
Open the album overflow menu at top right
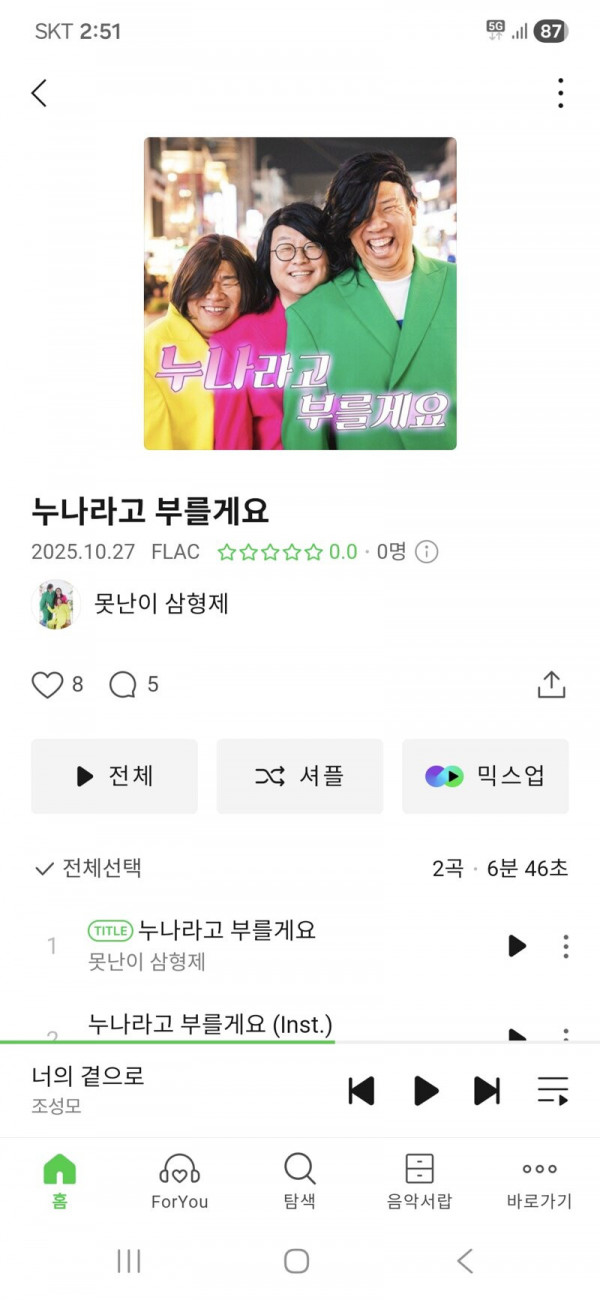pyautogui.click(x=560, y=93)
